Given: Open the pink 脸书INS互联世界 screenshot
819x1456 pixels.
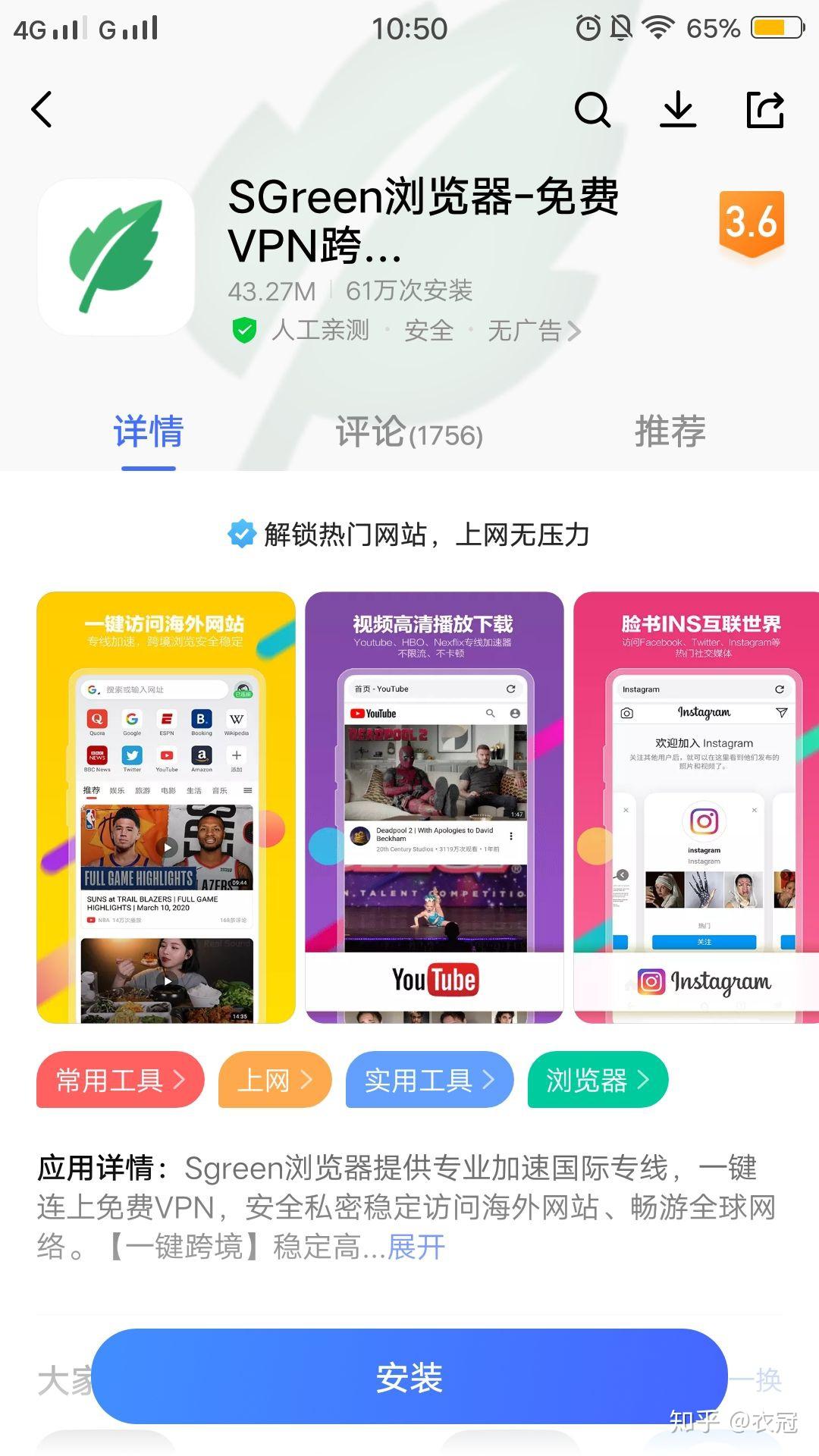Looking at the screenshot, I should click(696, 807).
